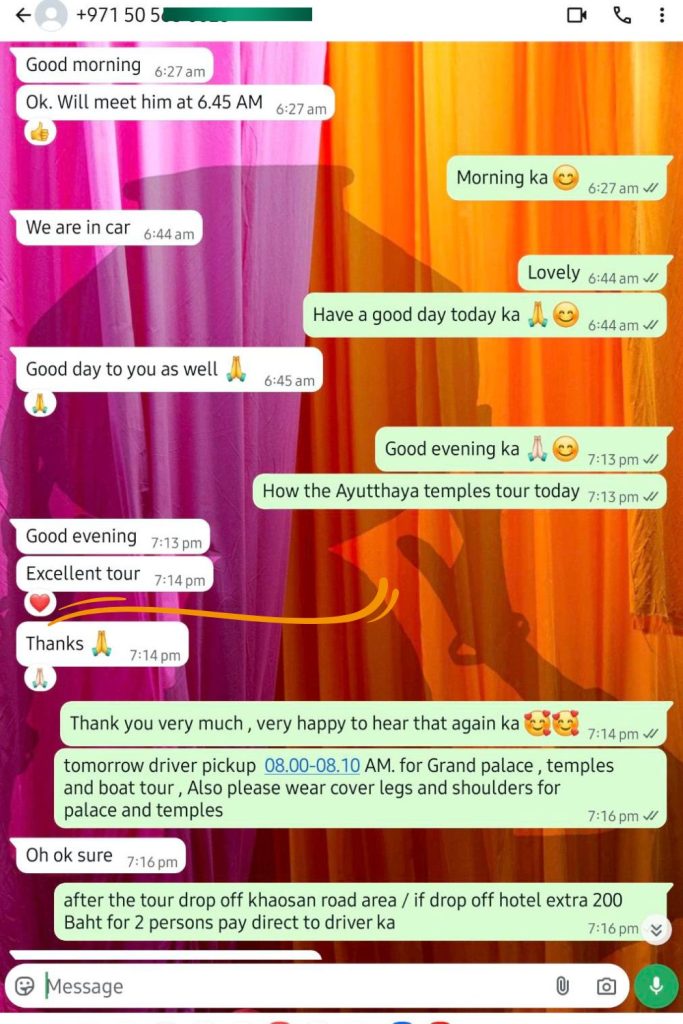Open the emoji picker
The width and height of the screenshot is (683, 1024).
(25, 986)
